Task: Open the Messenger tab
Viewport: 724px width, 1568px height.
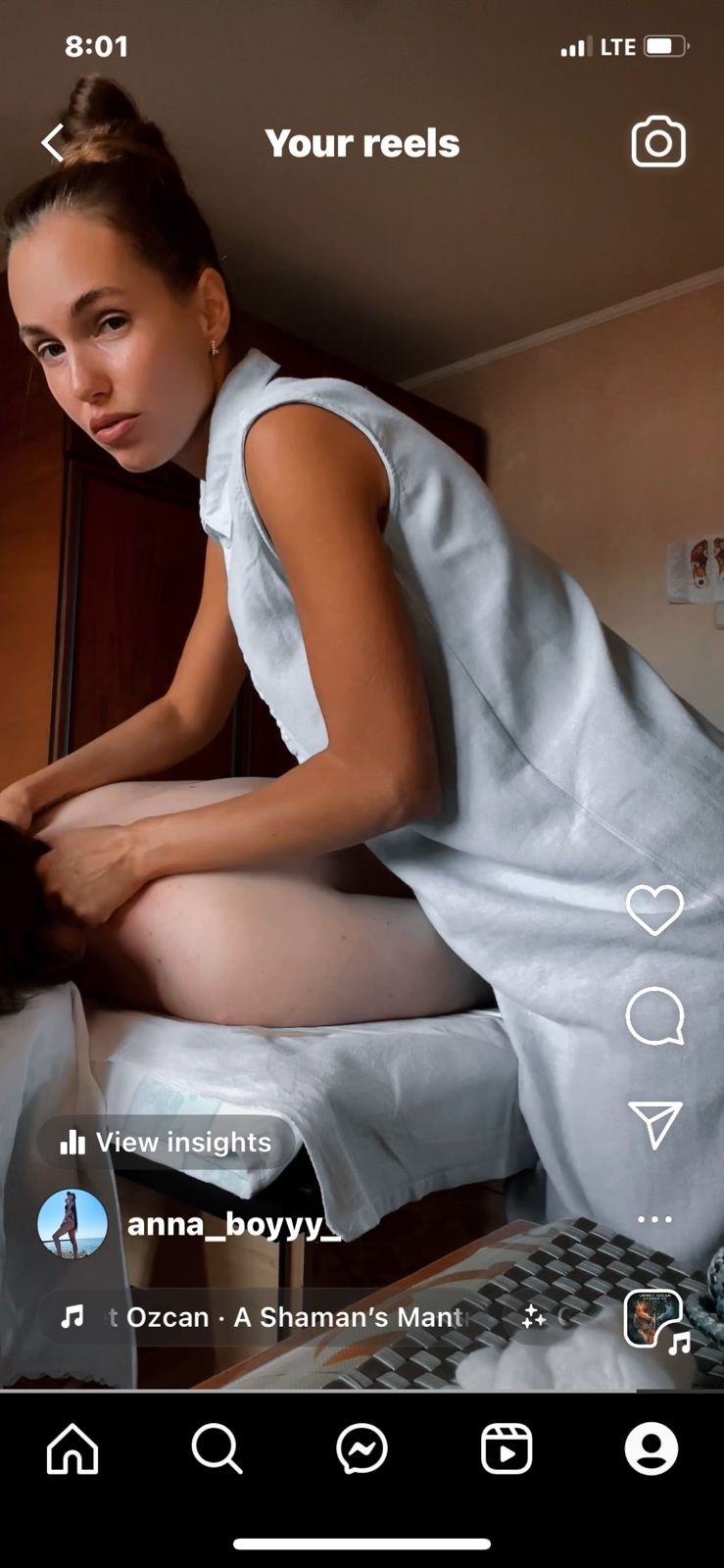Action: (x=362, y=1448)
